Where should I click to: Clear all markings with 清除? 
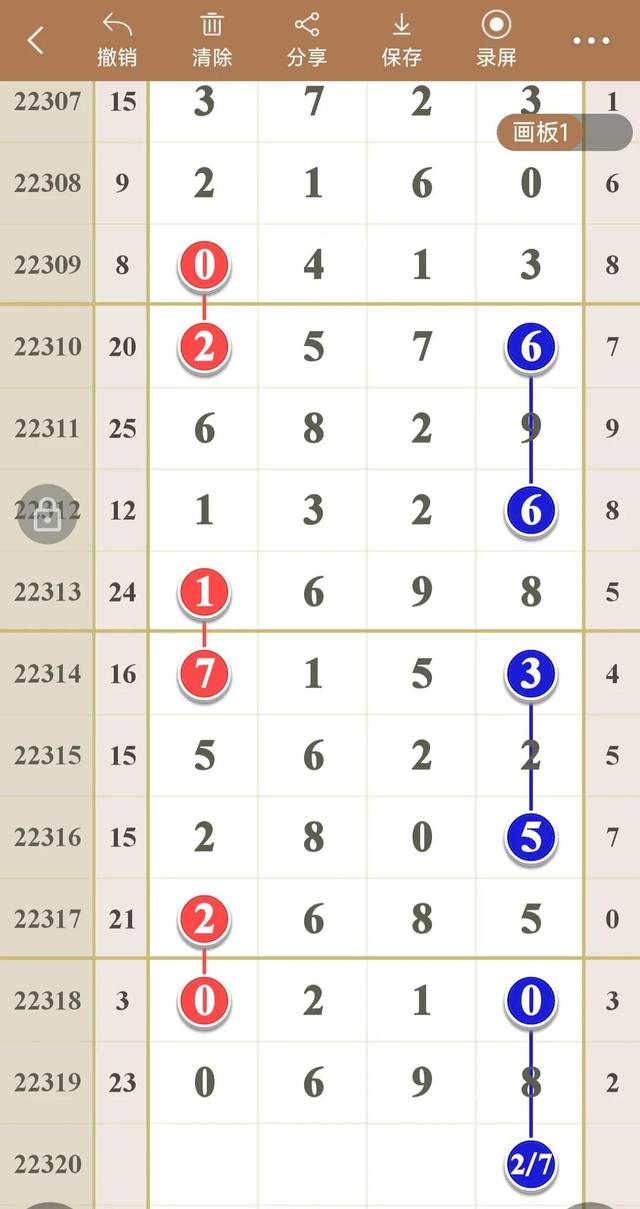[x=212, y=41]
